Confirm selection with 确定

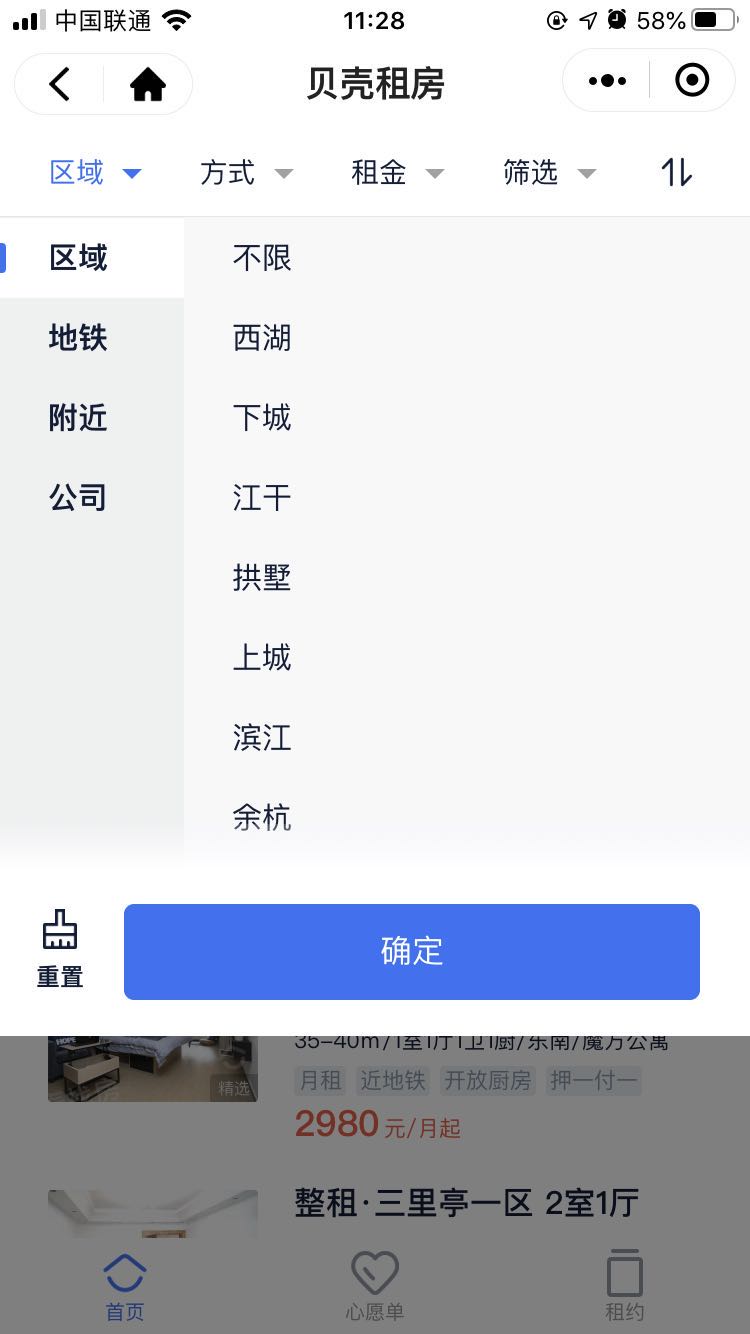[x=412, y=952]
